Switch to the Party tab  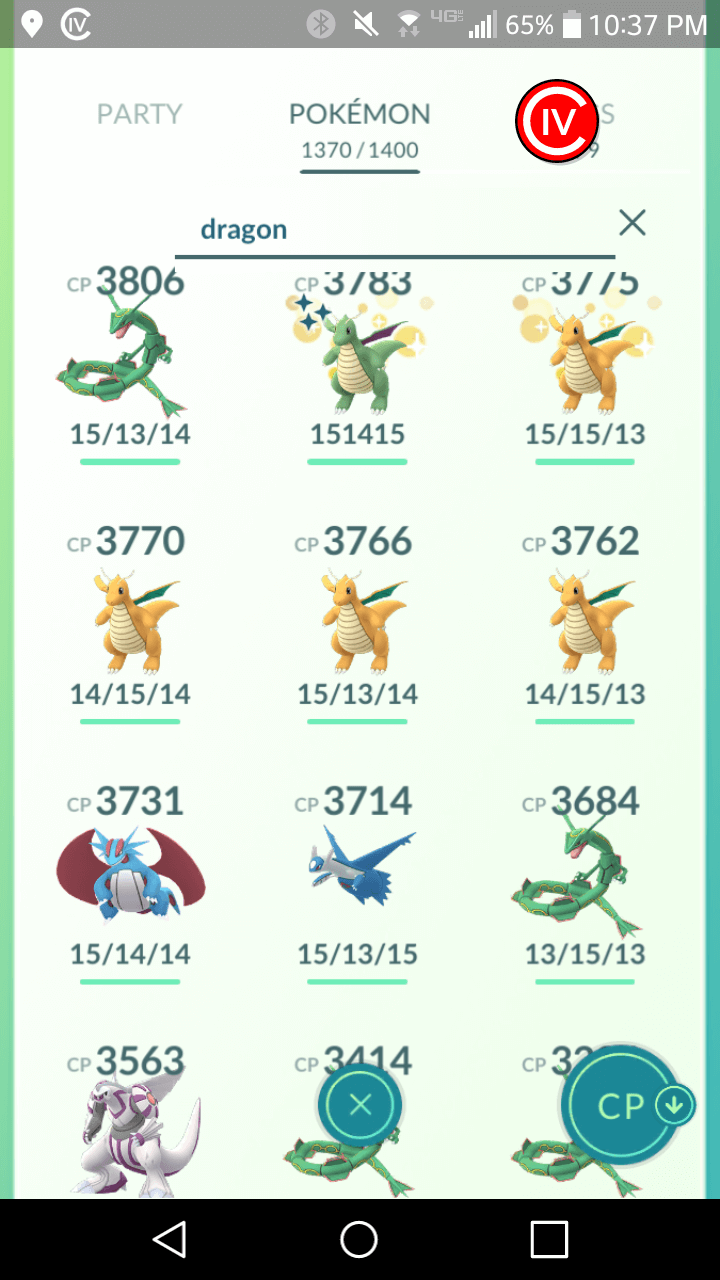point(139,114)
